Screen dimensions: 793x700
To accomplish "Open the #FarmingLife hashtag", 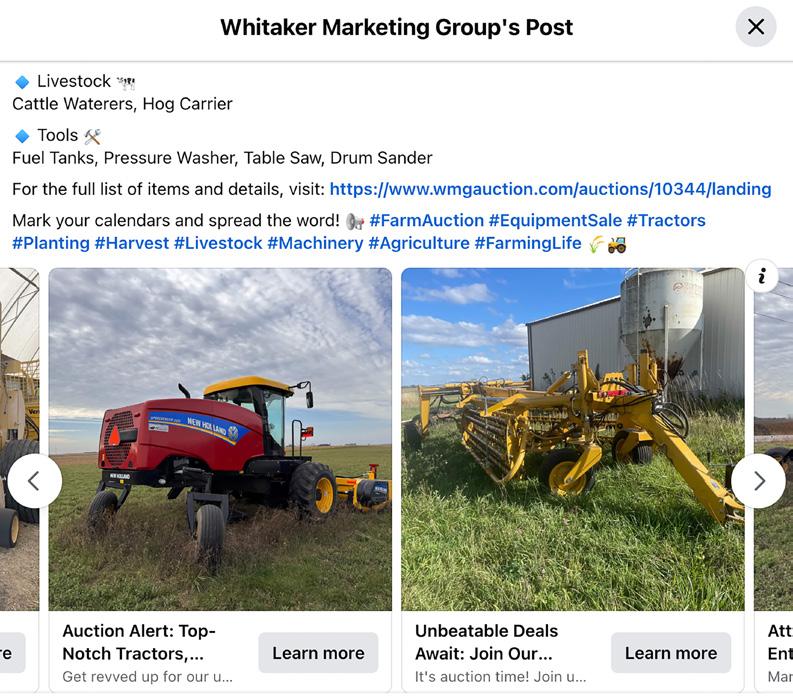I will (528, 243).
